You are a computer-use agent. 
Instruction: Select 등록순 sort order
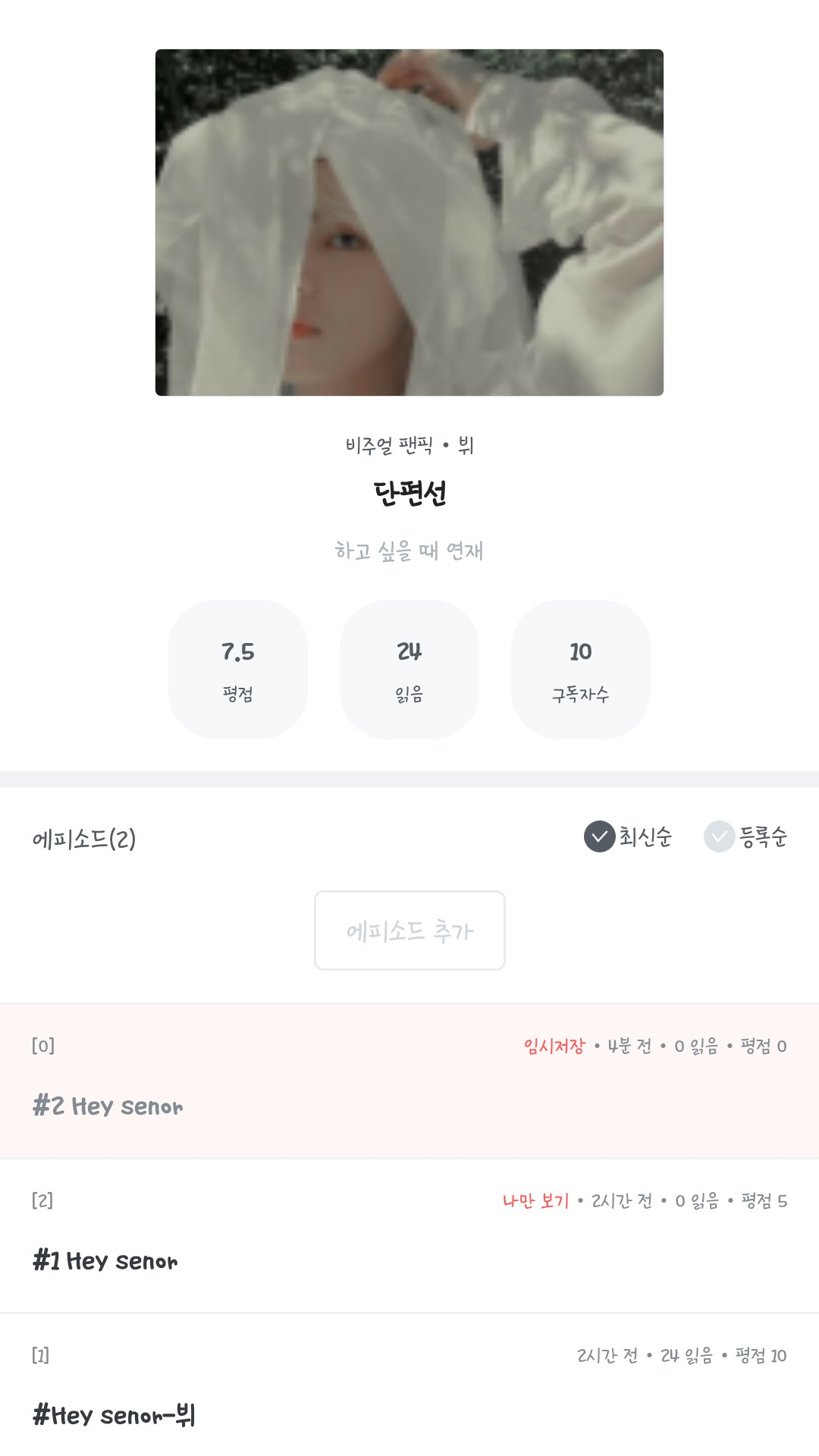click(x=746, y=836)
